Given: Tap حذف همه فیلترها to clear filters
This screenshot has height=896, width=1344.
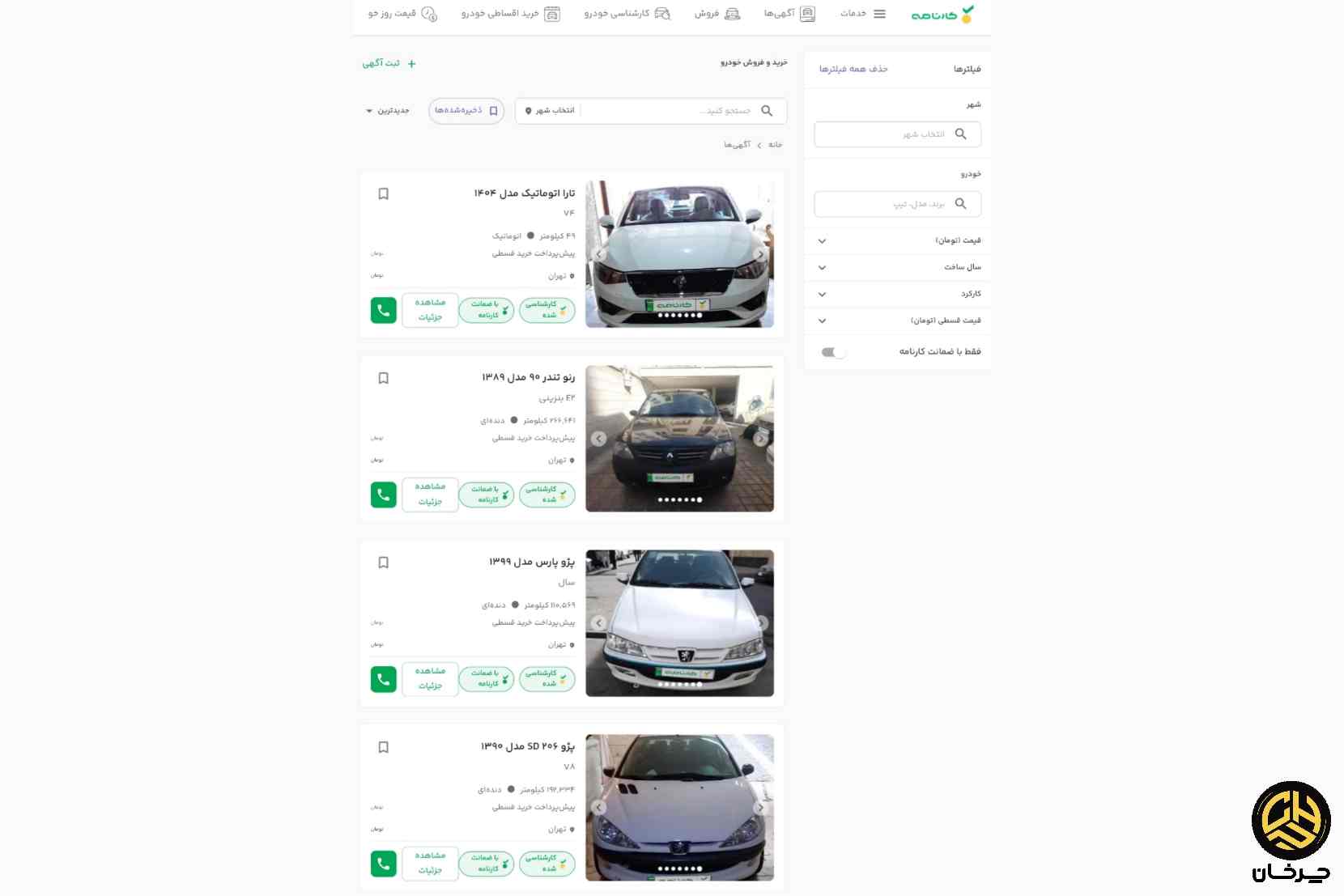Looking at the screenshot, I should point(853,70).
